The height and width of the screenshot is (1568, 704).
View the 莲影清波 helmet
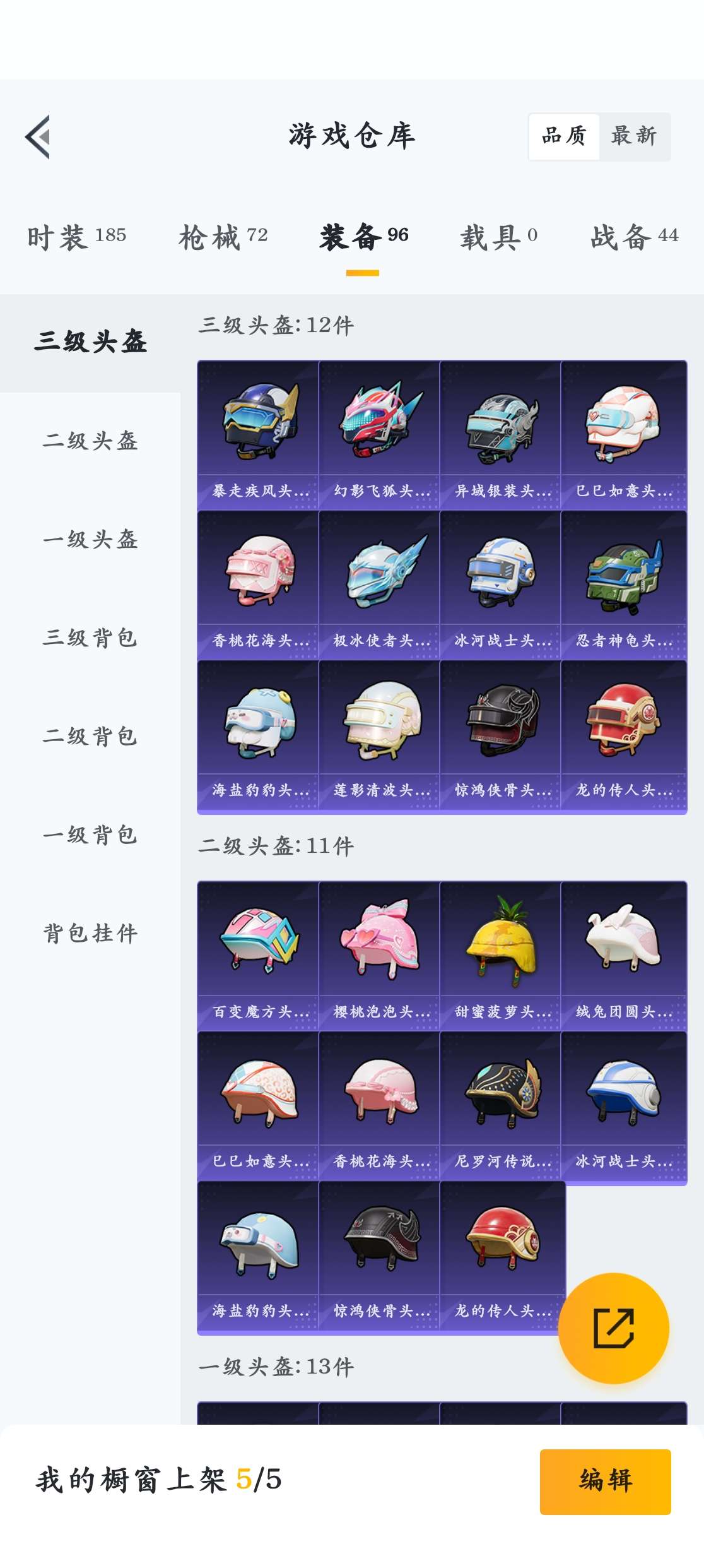tap(379, 734)
